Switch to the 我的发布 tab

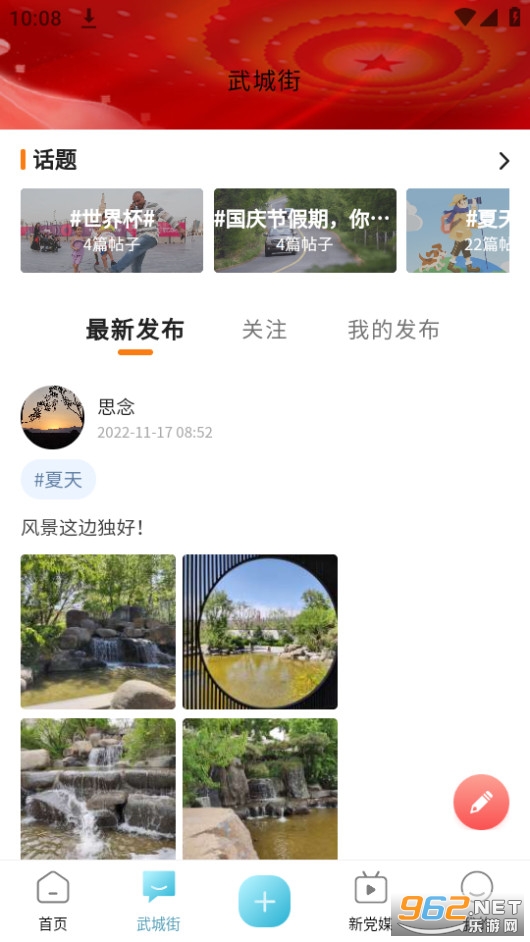pyautogui.click(x=394, y=330)
